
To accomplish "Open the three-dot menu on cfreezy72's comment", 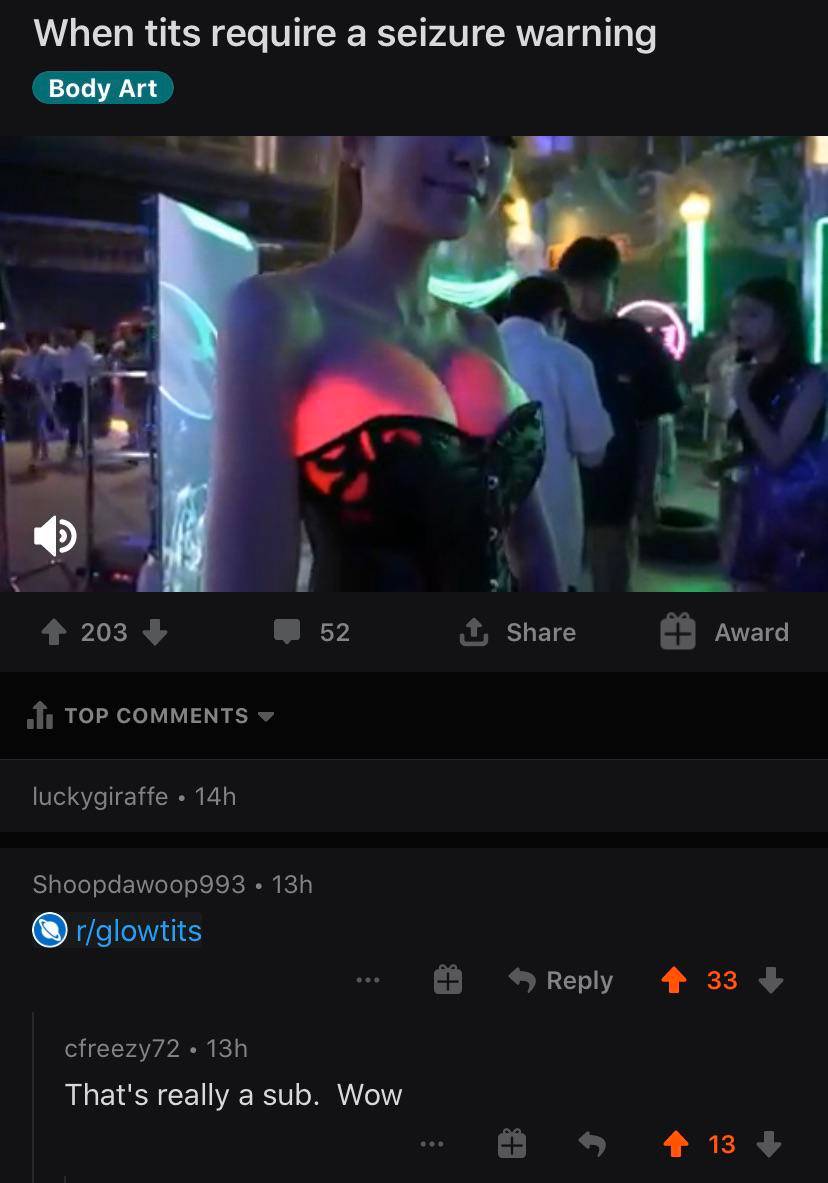I will point(432,1144).
